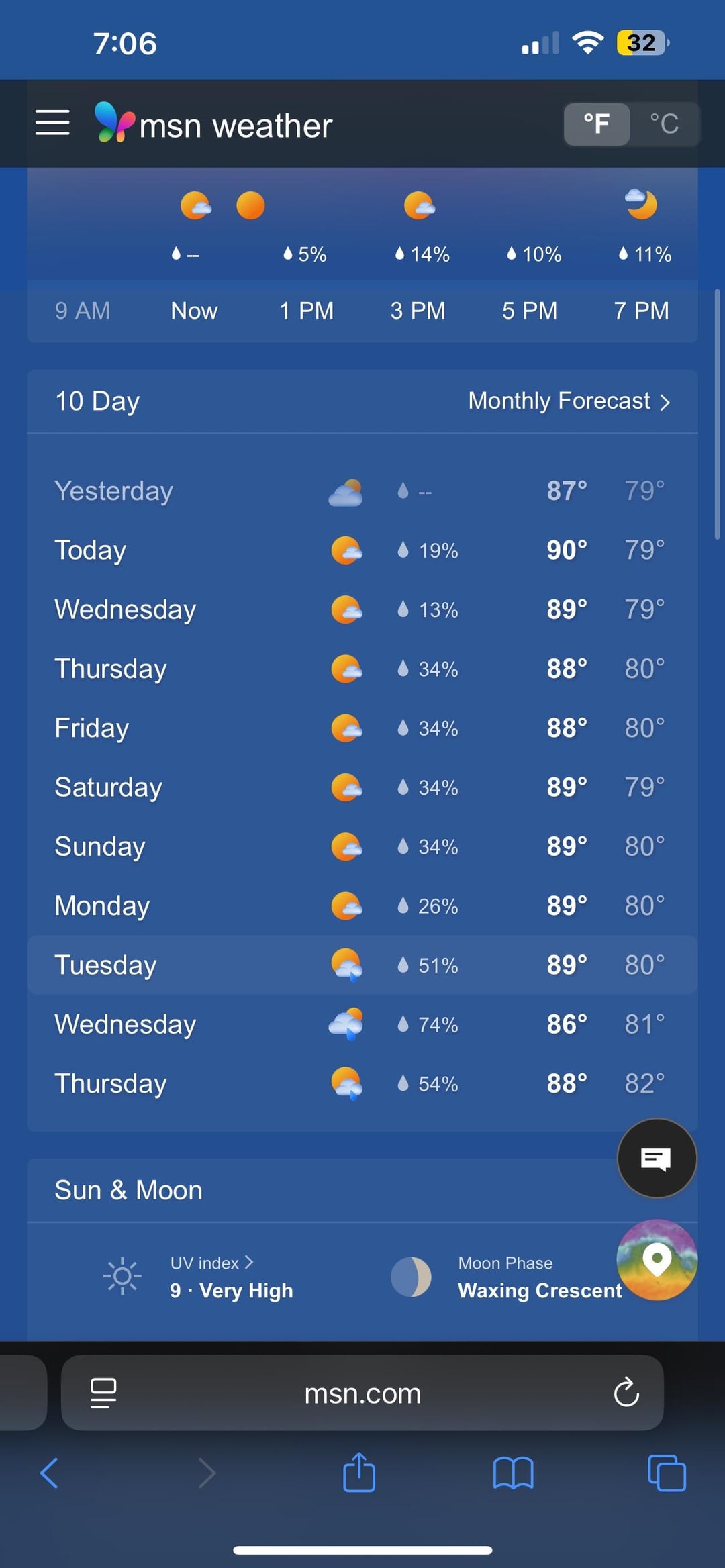Go back to the previous page

(49, 1473)
